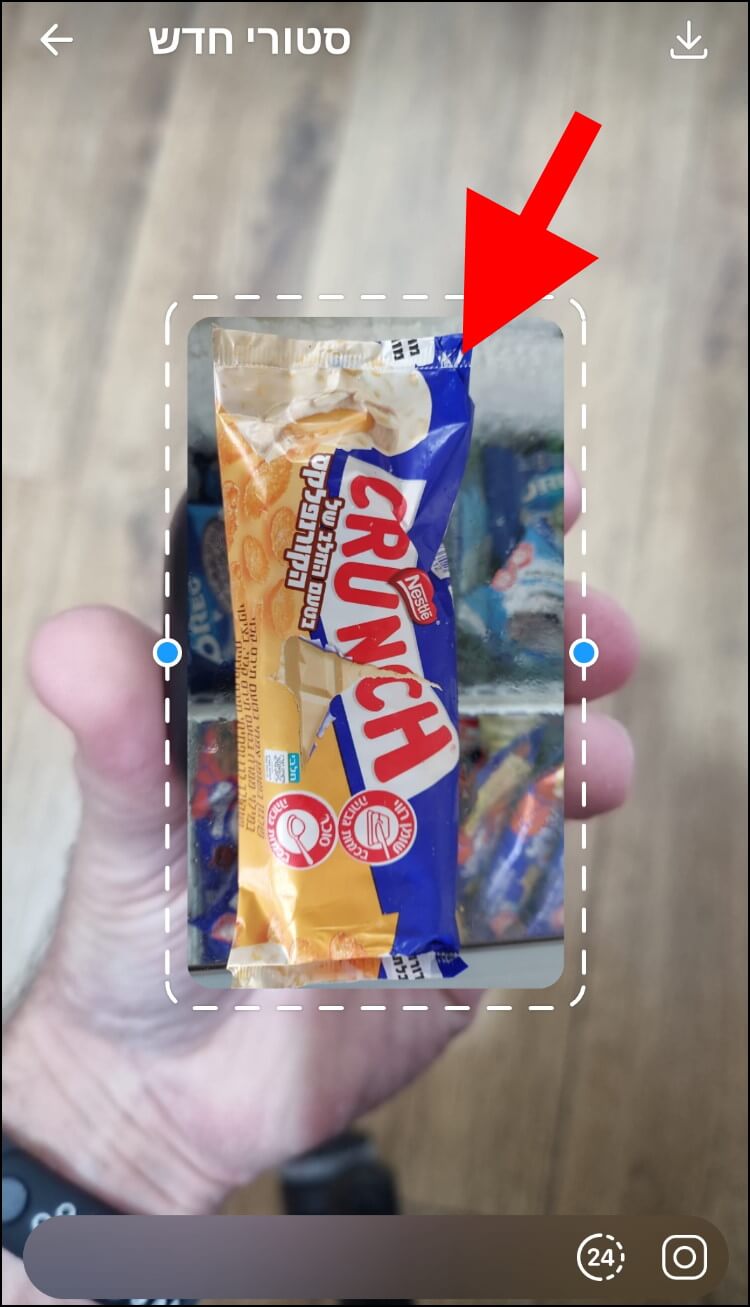Tap the Instagram icon in bottom bar
This screenshot has height=1307, width=750.
(684, 1257)
